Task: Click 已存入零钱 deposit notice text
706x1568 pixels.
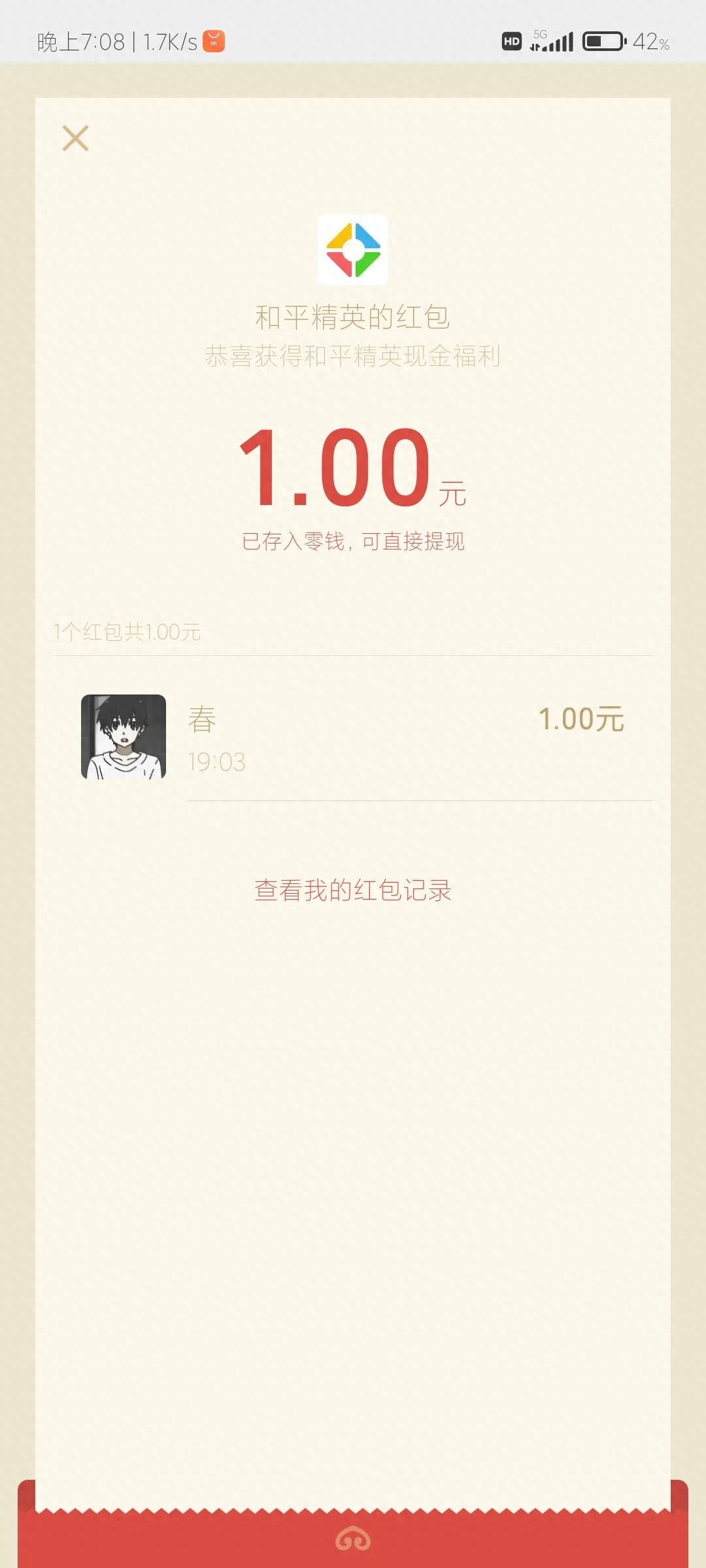Action: coord(353,541)
